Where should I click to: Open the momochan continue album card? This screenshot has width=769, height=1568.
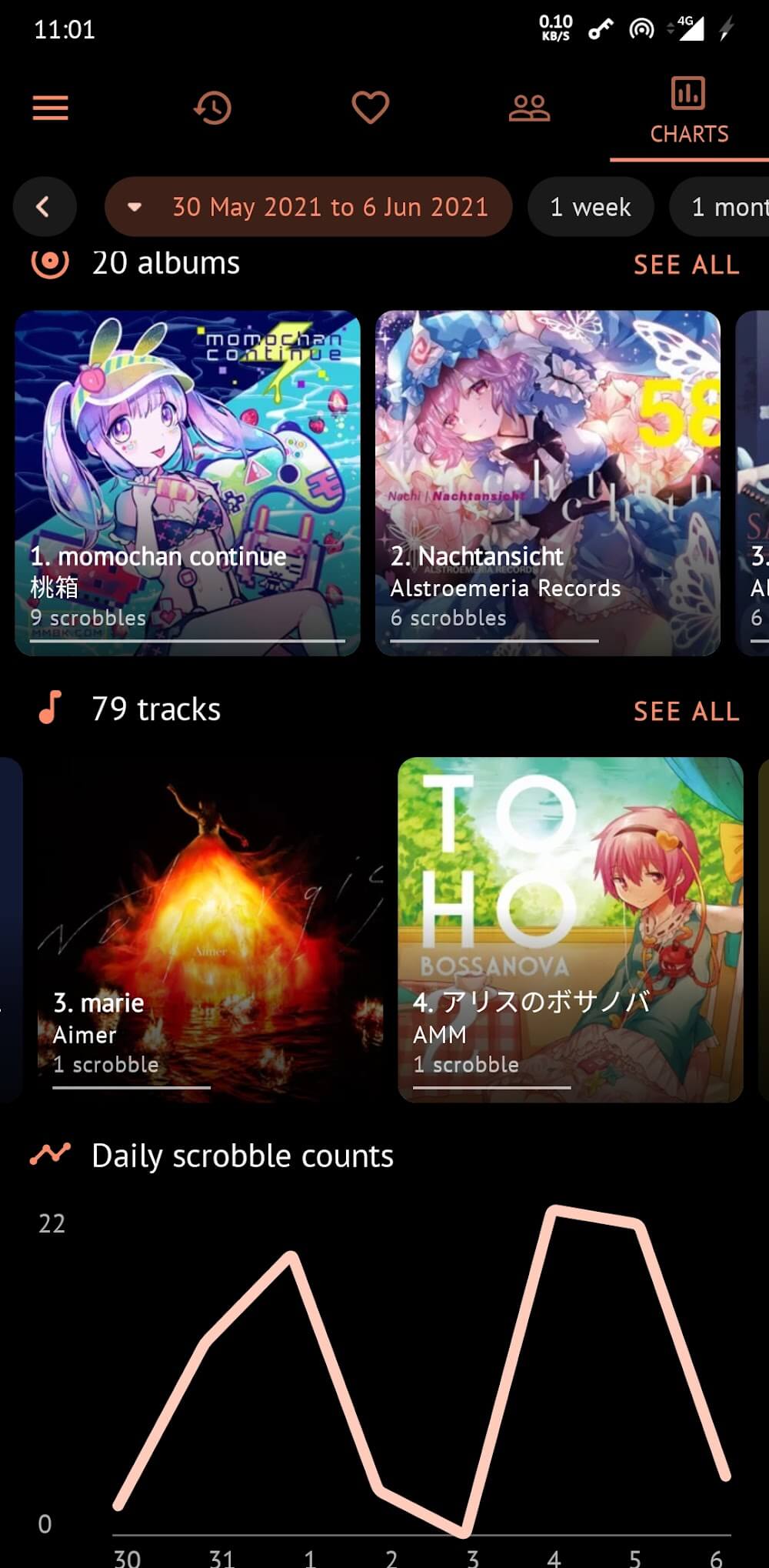coord(188,482)
